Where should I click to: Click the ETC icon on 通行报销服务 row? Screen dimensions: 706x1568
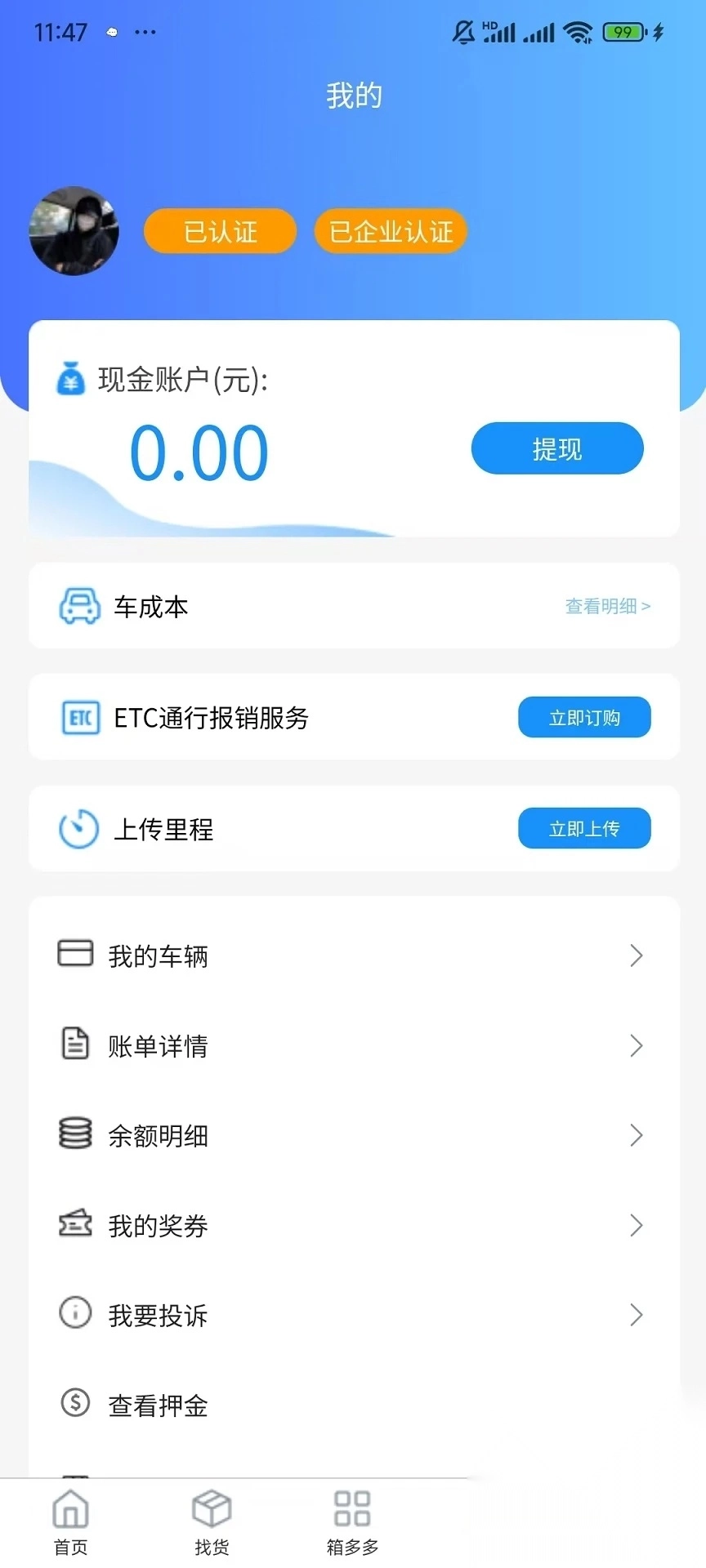(79, 718)
